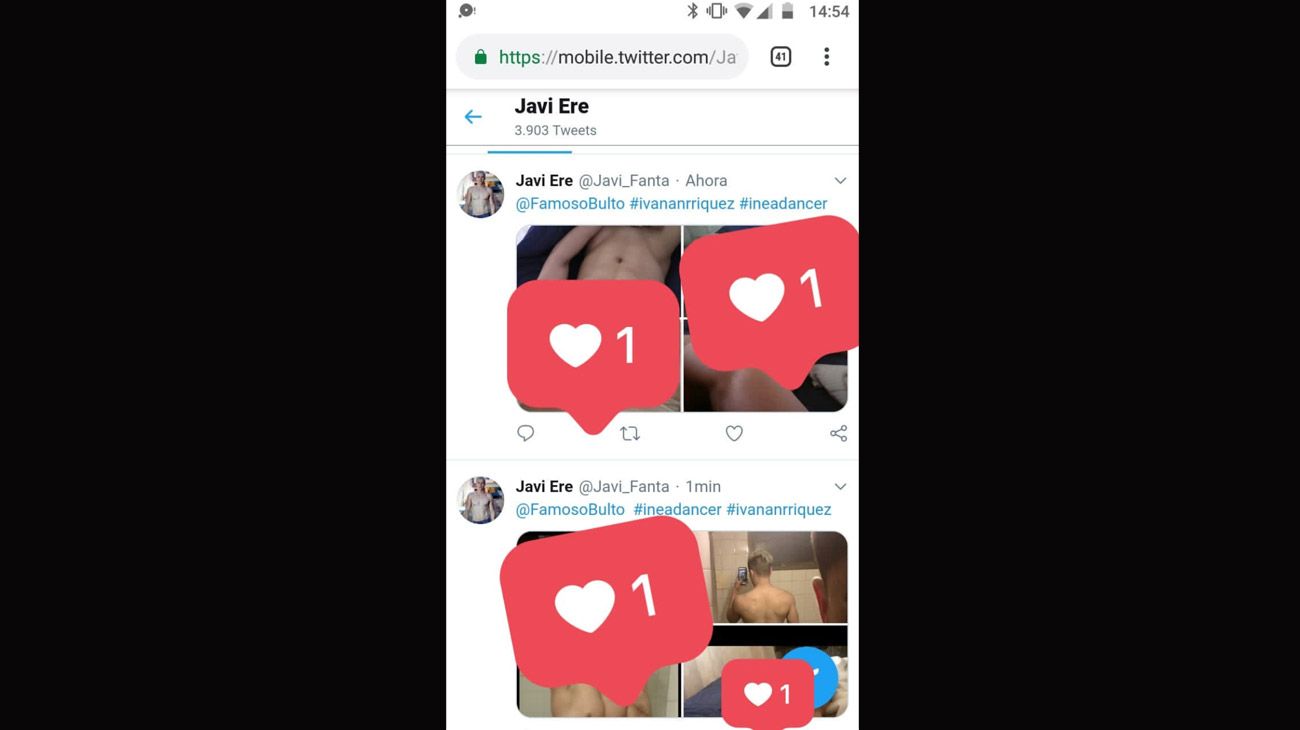This screenshot has height=730, width=1300.
Task: Like the 'Ahora' tweet
Action: (734, 433)
